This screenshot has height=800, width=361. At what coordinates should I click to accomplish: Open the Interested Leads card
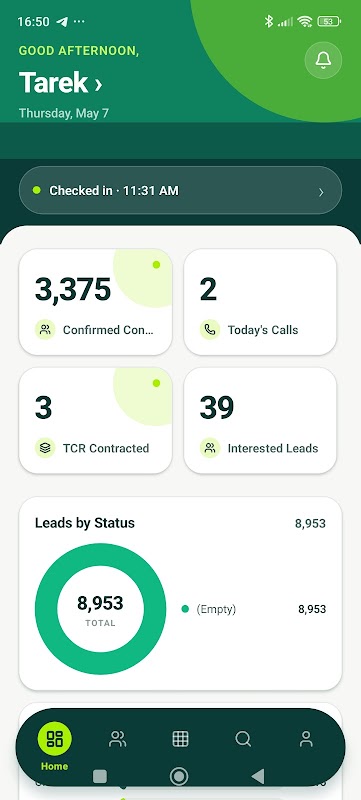pyautogui.click(x=260, y=420)
